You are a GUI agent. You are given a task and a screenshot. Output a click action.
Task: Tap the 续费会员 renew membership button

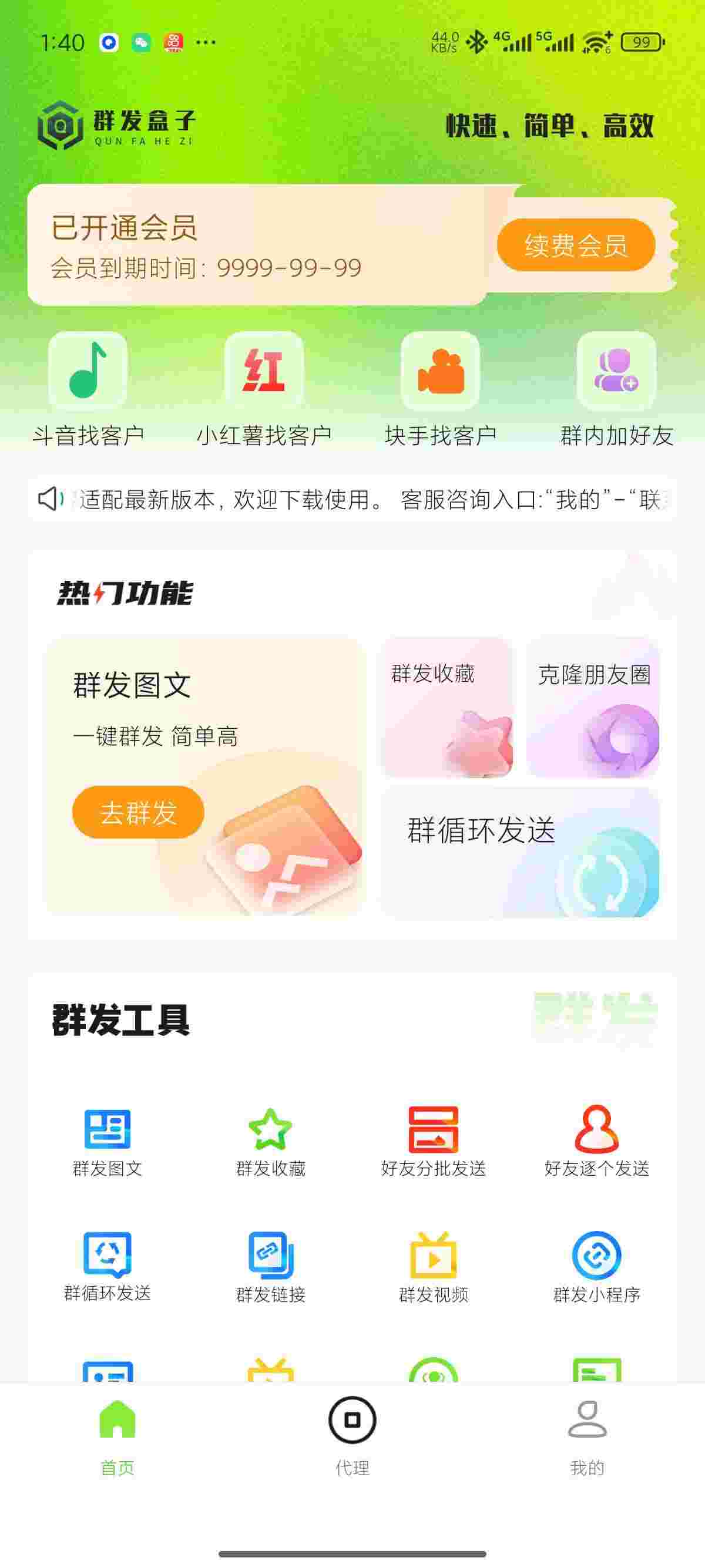[575, 245]
